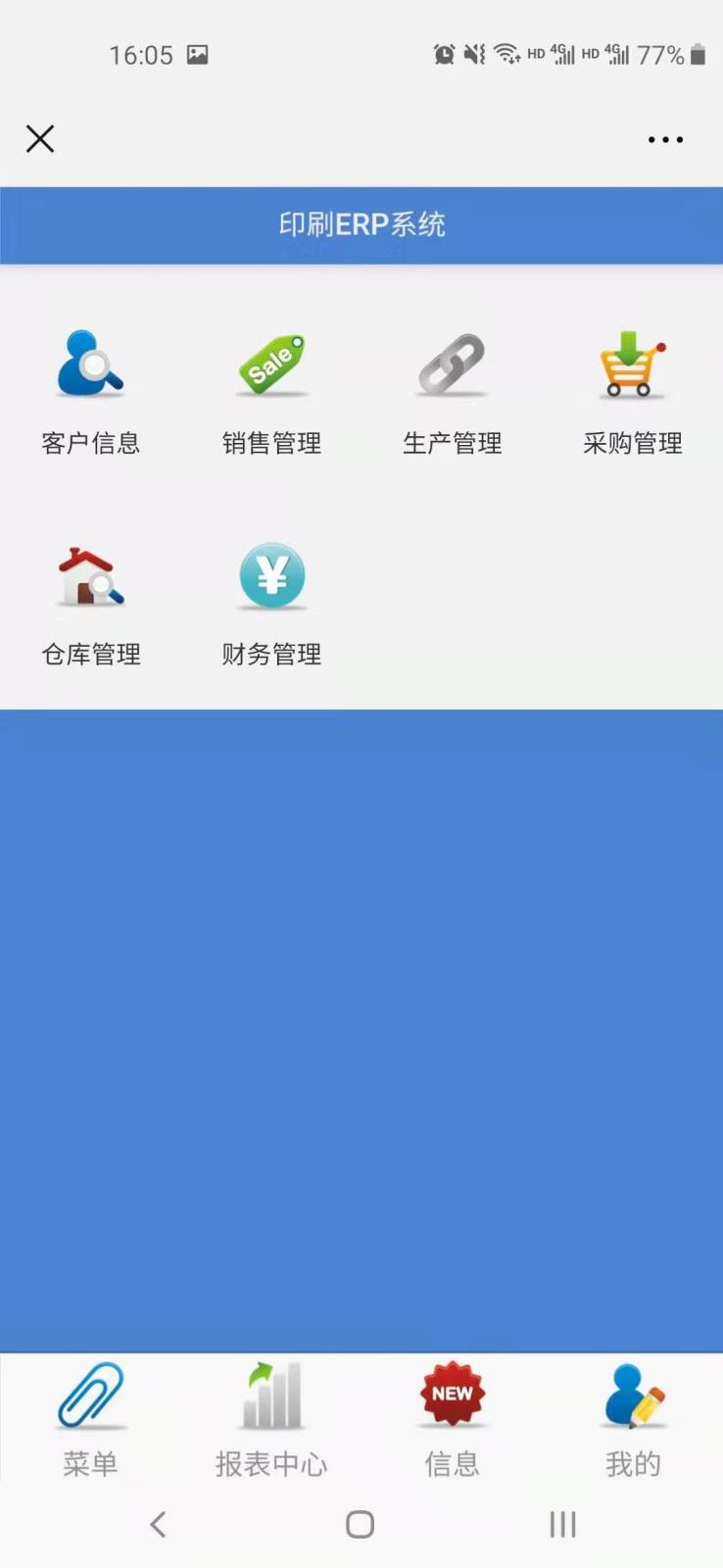Switch to the 报表中心 tab
This screenshot has height=1568, width=723.
tap(271, 1419)
